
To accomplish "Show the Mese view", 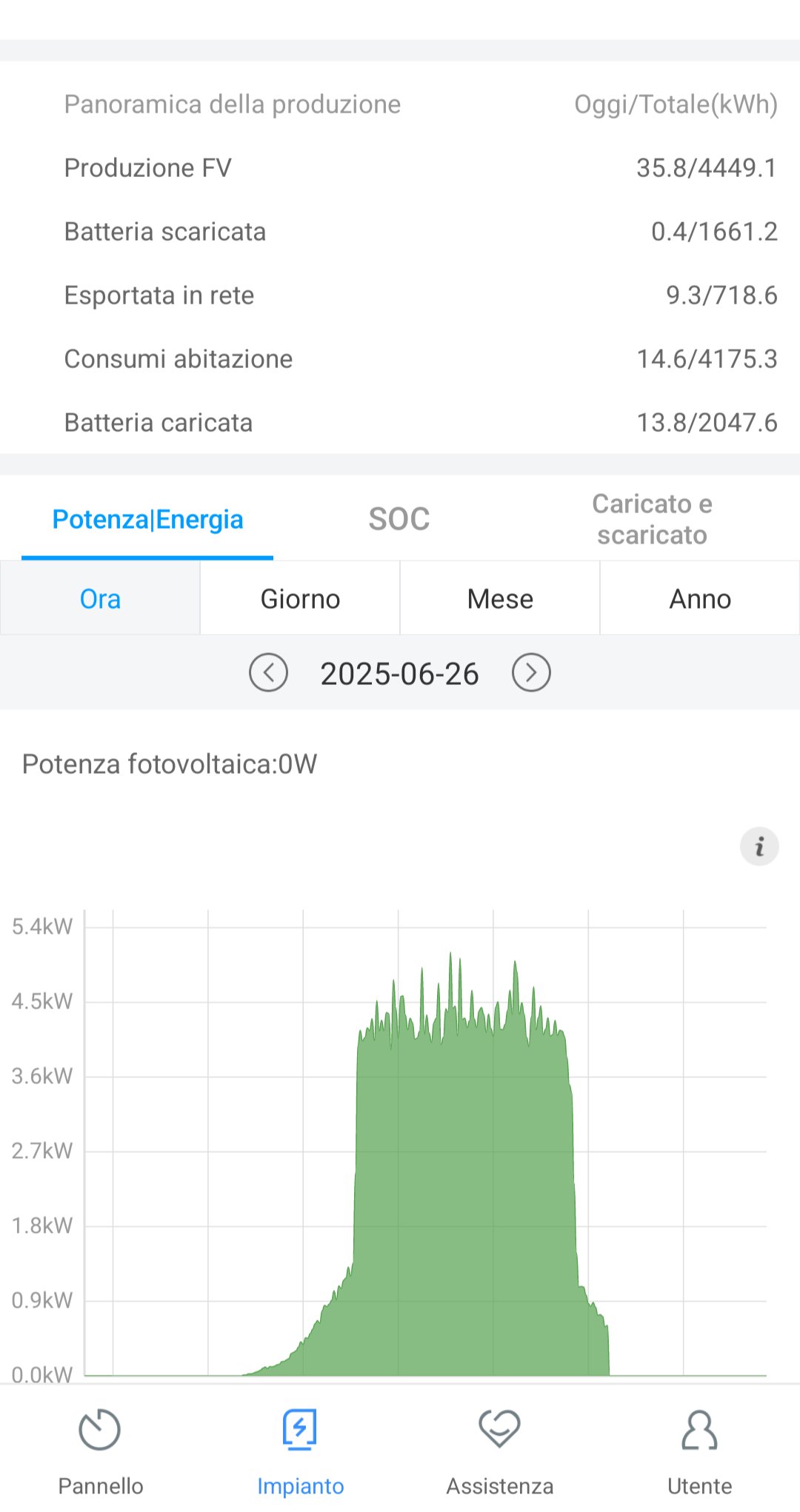I will pos(500,598).
